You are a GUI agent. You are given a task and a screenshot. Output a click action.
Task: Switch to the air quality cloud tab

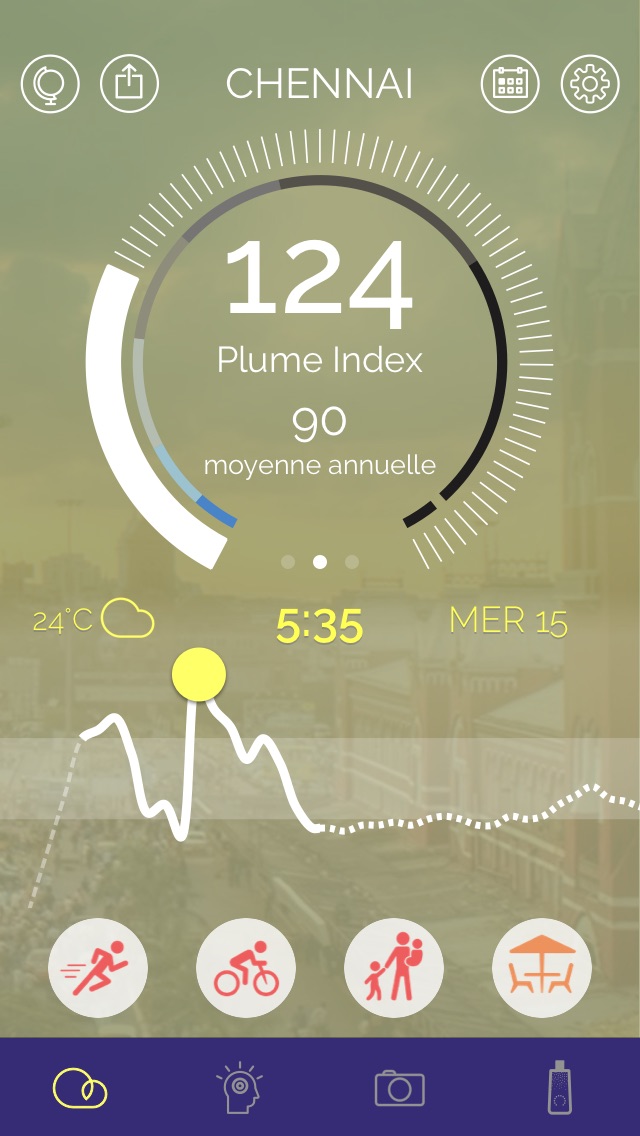coord(80,1089)
